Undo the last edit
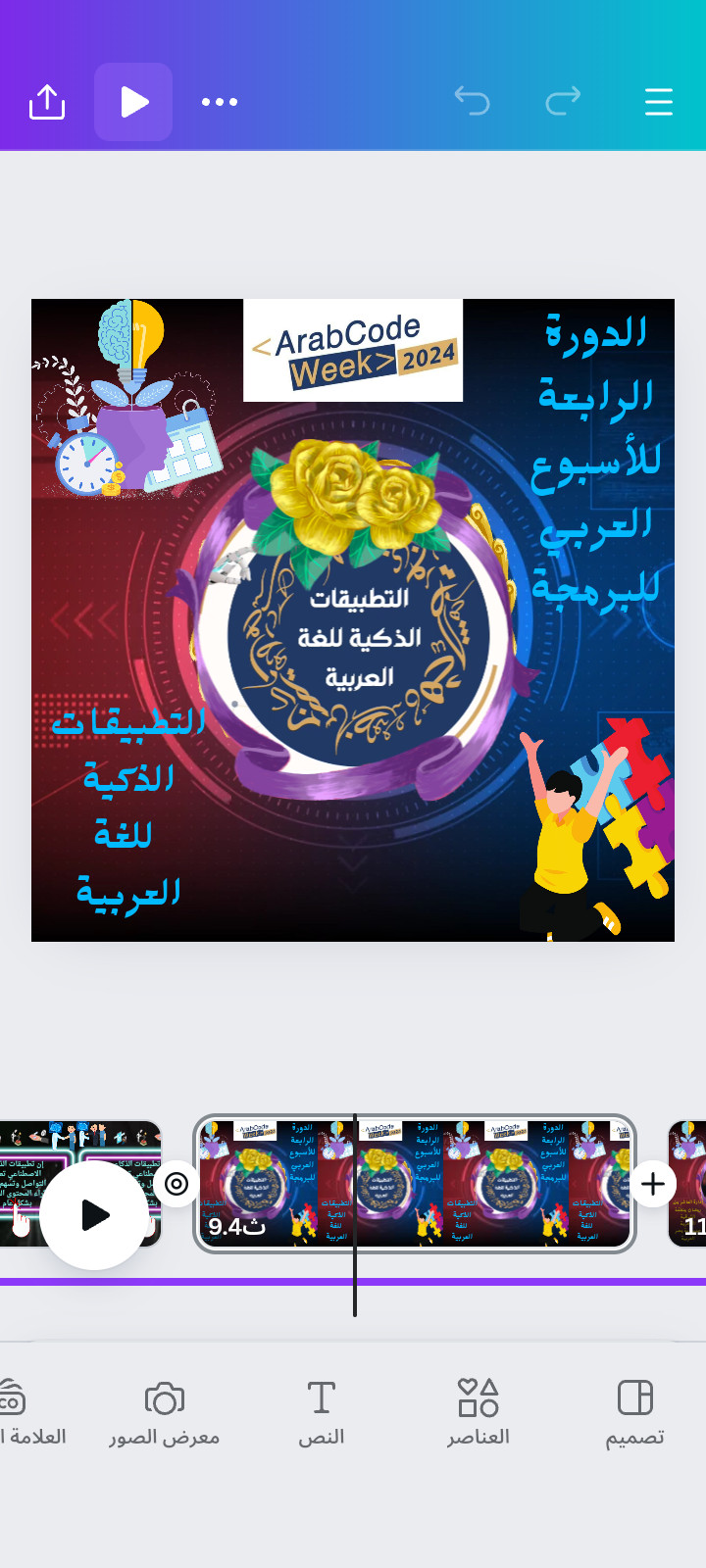706x1568 pixels. tap(472, 101)
